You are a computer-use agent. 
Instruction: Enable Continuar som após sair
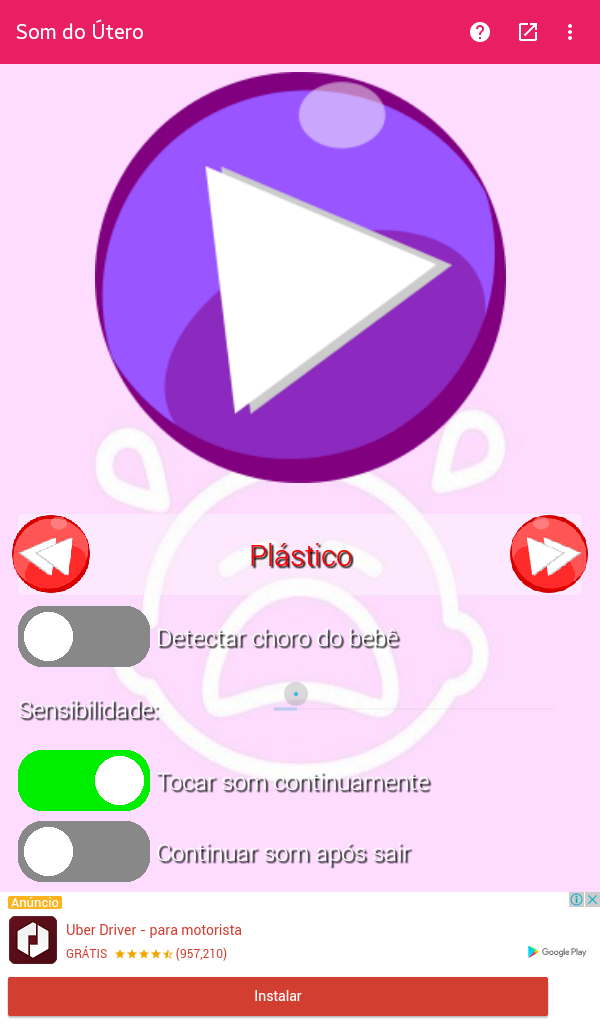tap(84, 852)
